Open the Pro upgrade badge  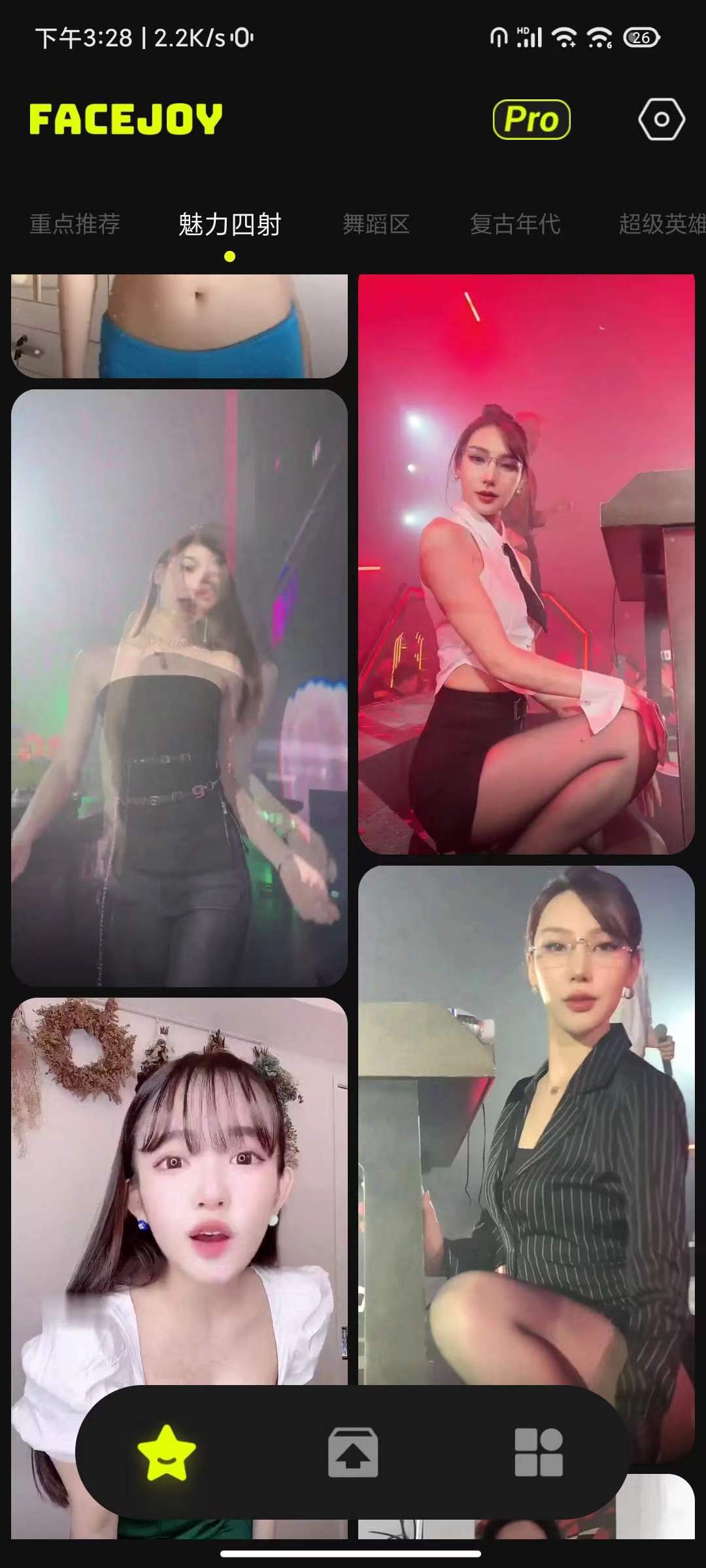[x=531, y=120]
